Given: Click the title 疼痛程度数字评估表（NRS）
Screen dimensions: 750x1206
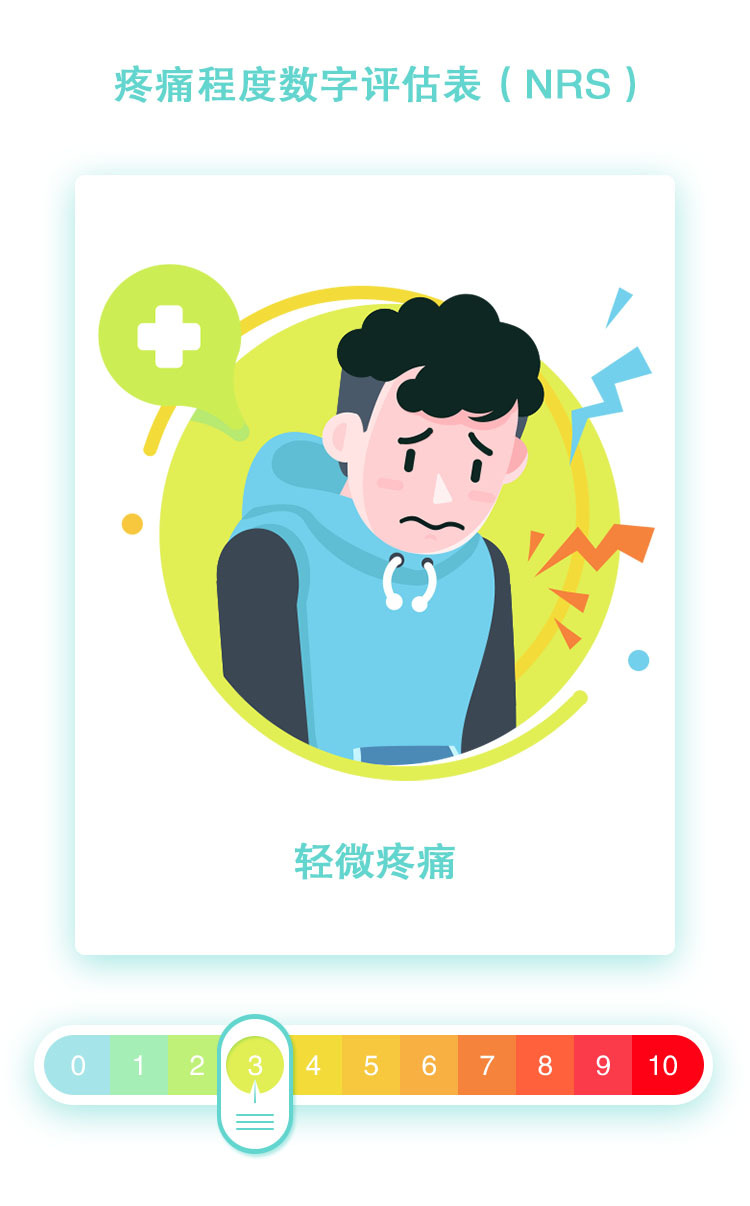Looking at the screenshot, I should pos(374,85).
